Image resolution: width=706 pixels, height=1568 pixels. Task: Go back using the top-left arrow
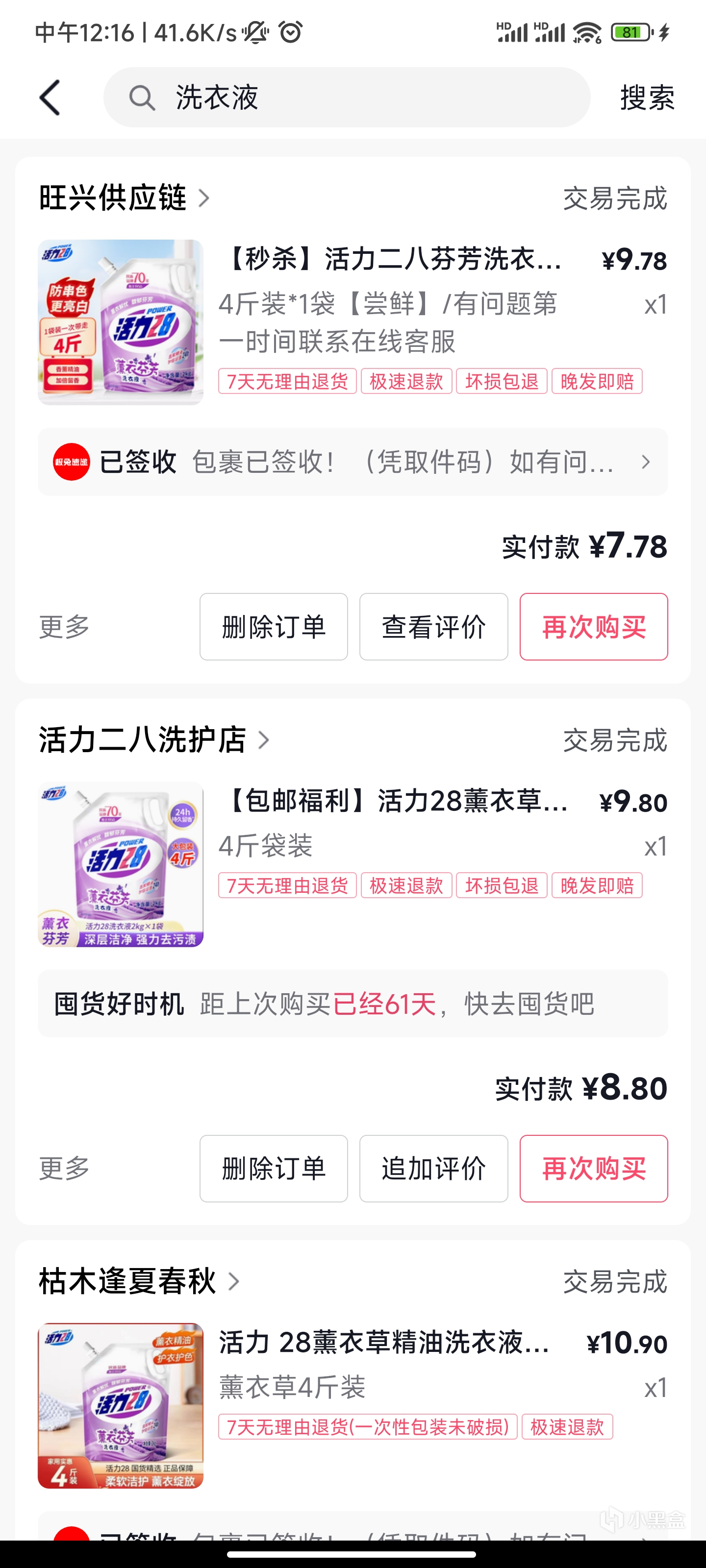coord(50,98)
